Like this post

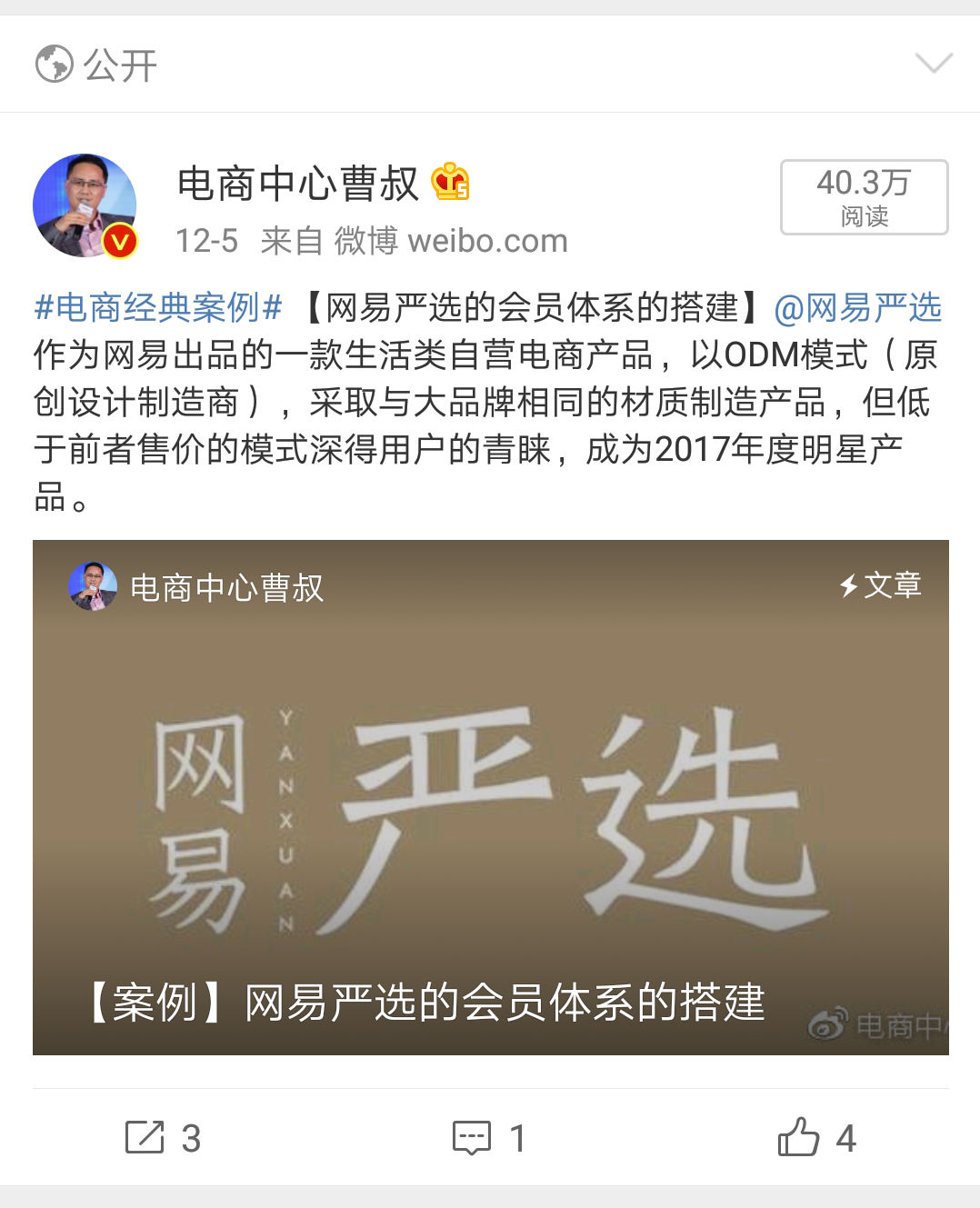[816, 1137]
